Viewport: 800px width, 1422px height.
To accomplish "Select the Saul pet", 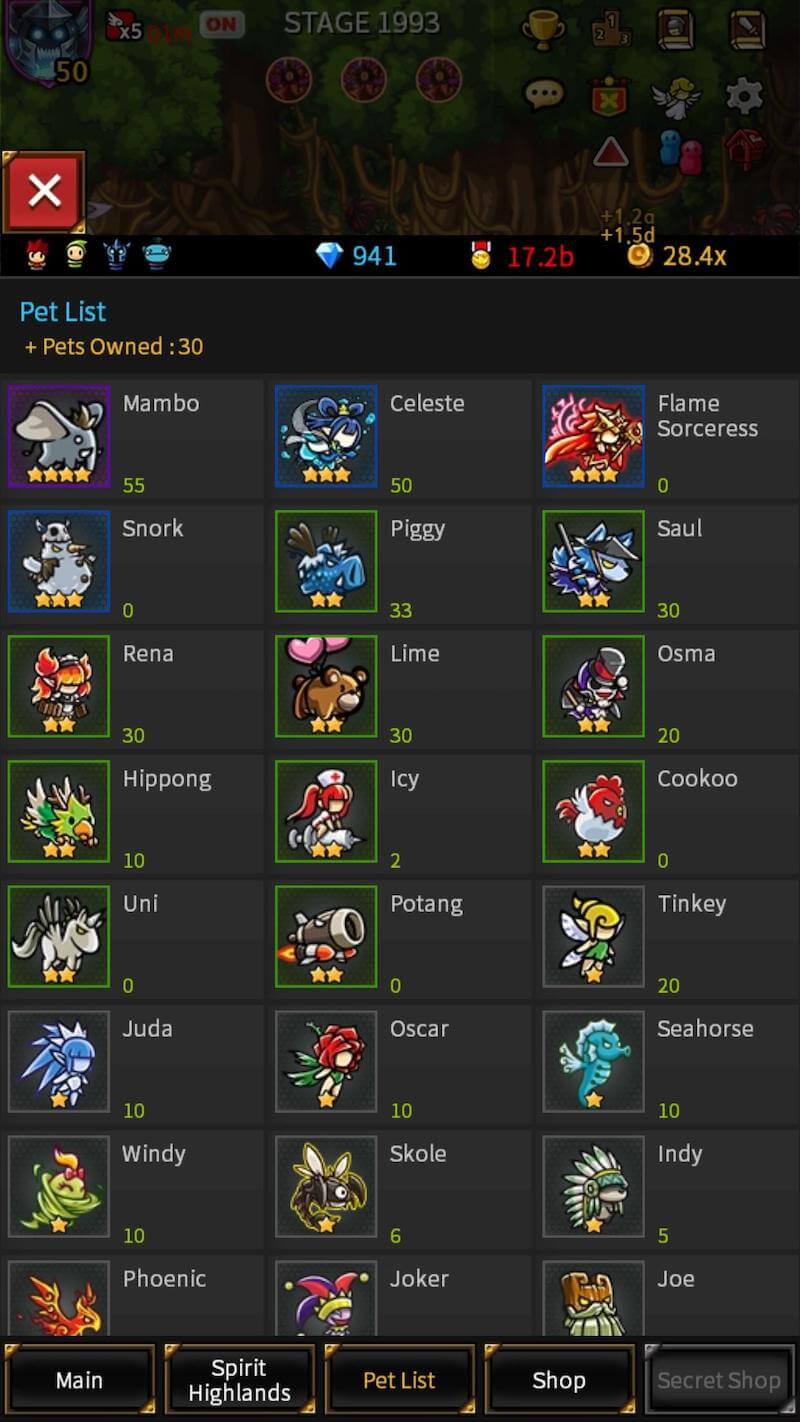I will click(667, 564).
